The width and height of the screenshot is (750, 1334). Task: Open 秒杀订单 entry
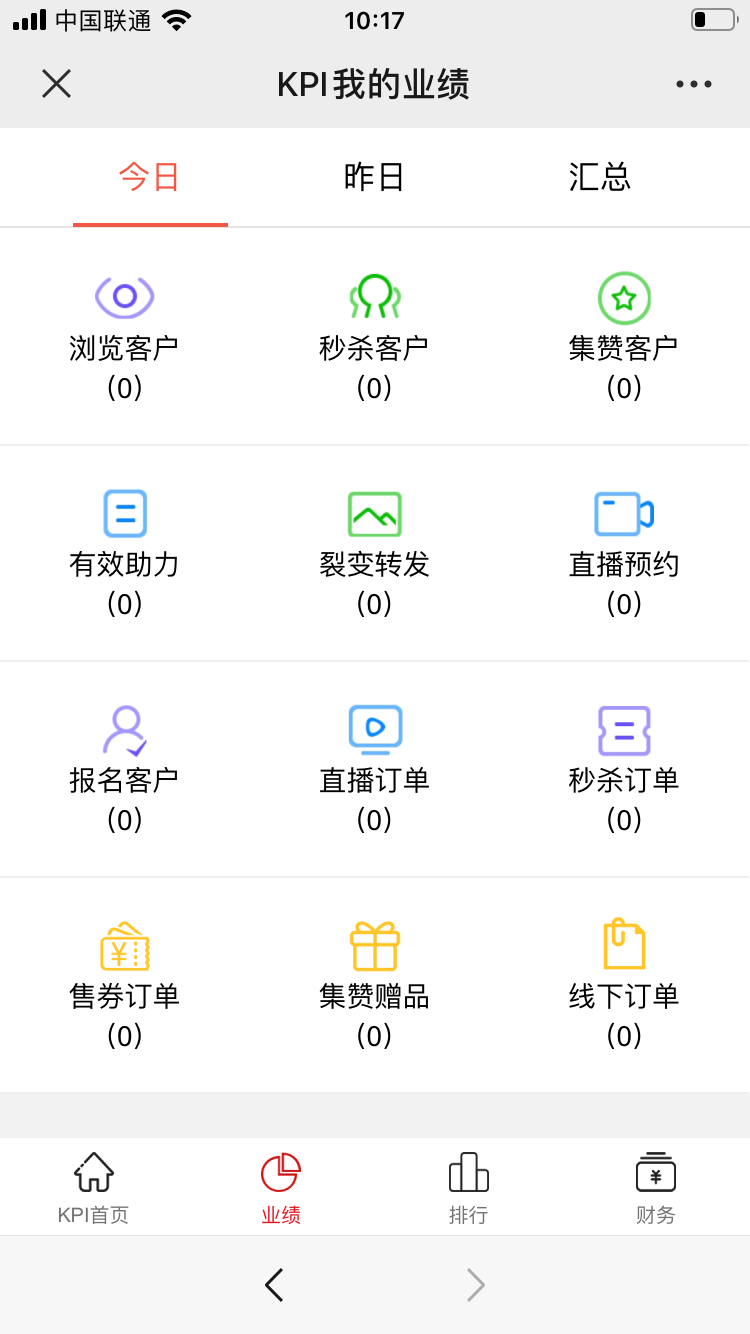click(x=624, y=770)
